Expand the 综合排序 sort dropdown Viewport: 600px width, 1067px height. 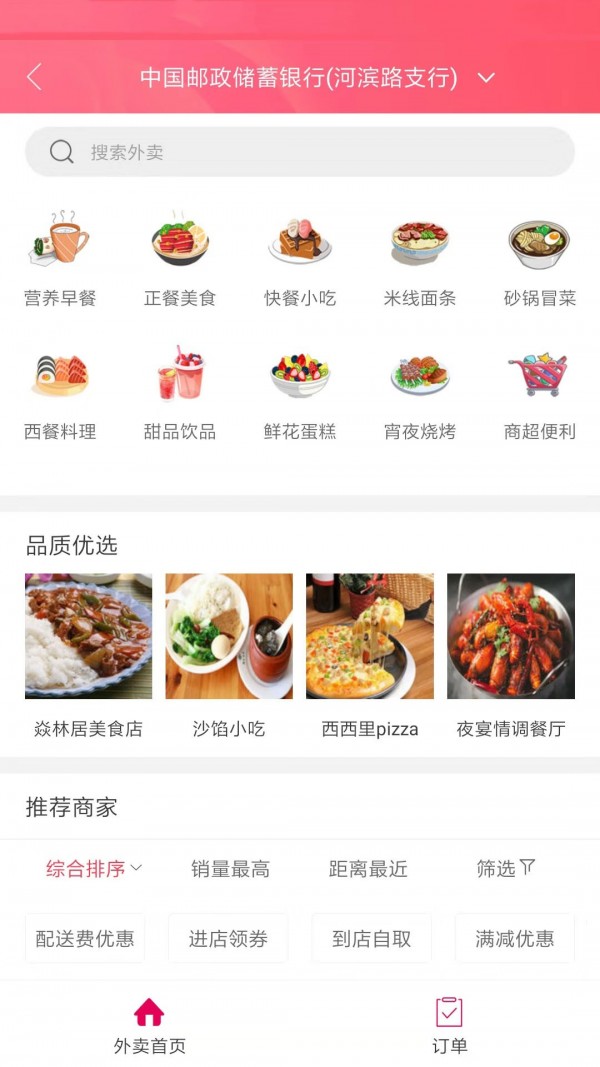pyautogui.click(x=94, y=869)
